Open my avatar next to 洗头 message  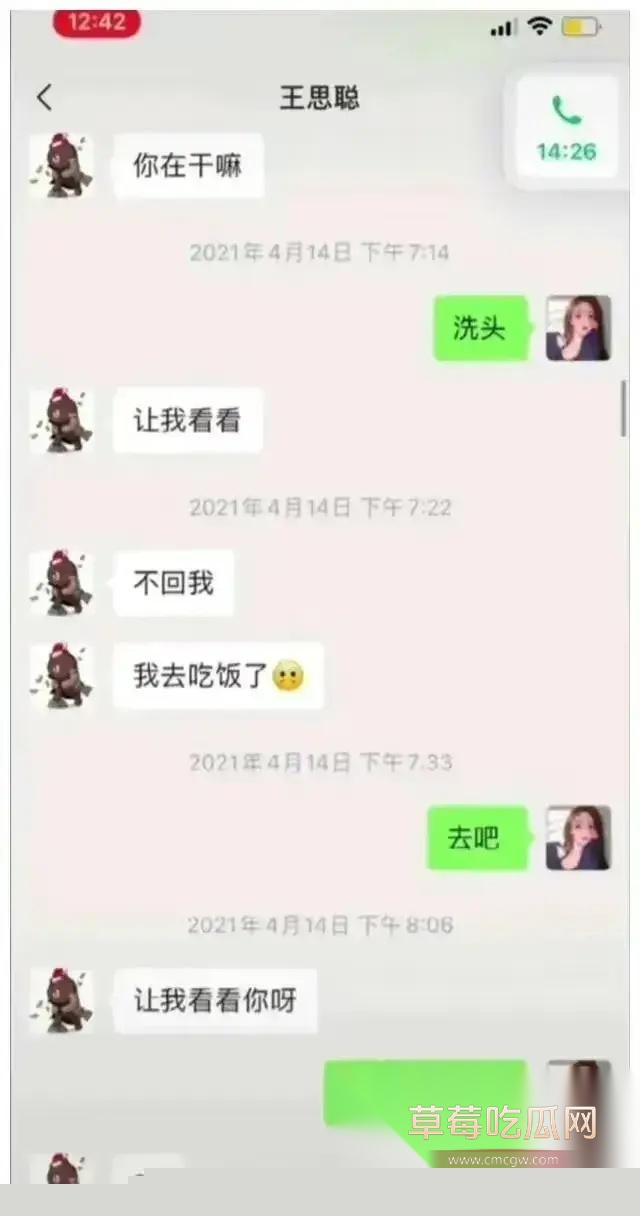[578, 328]
